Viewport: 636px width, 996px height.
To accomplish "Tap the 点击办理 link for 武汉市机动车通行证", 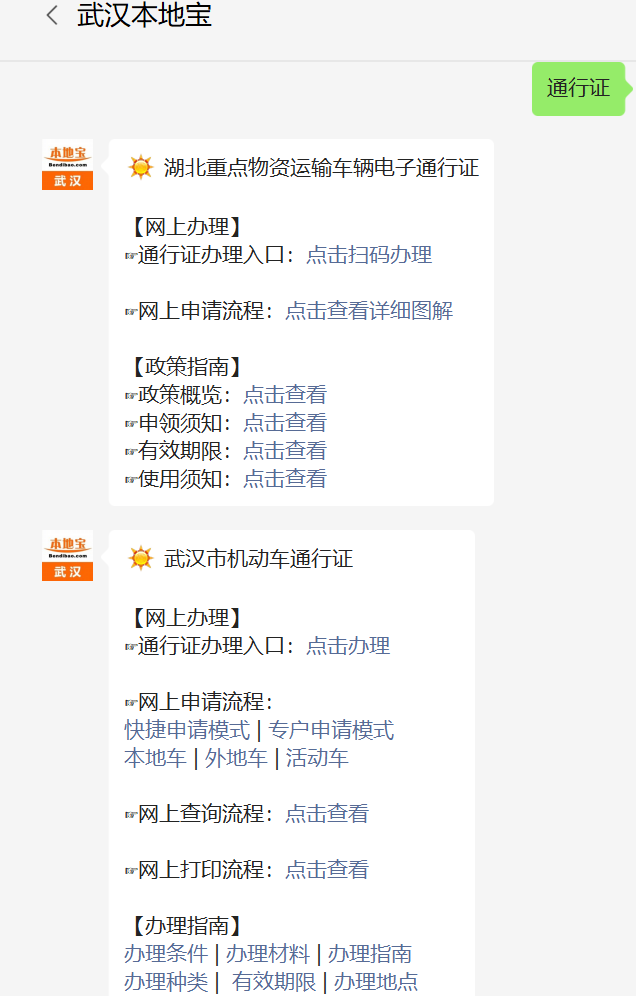I will click(348, 646).
